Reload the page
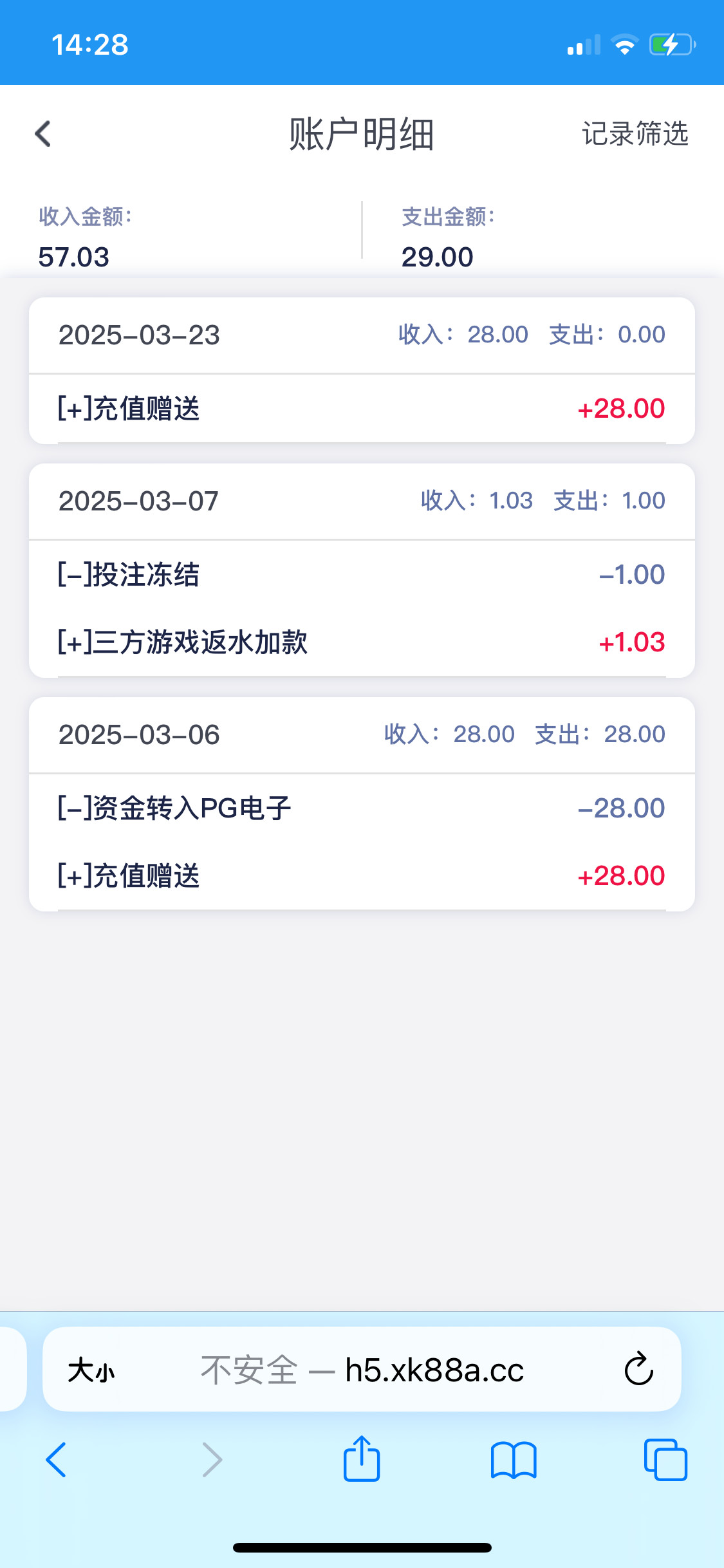The width and height of the screenshot is (724, 1568). pos(638,1368)
